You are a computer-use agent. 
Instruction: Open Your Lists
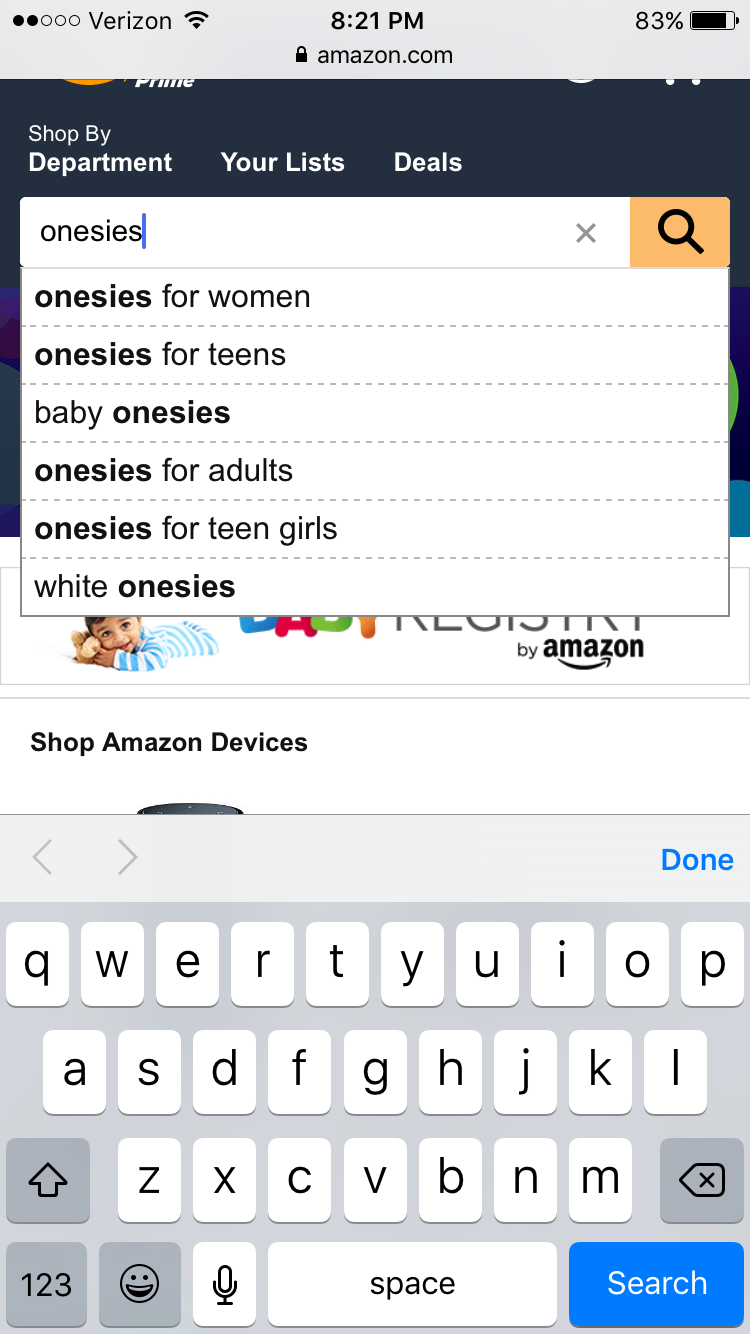coord(282,162)
